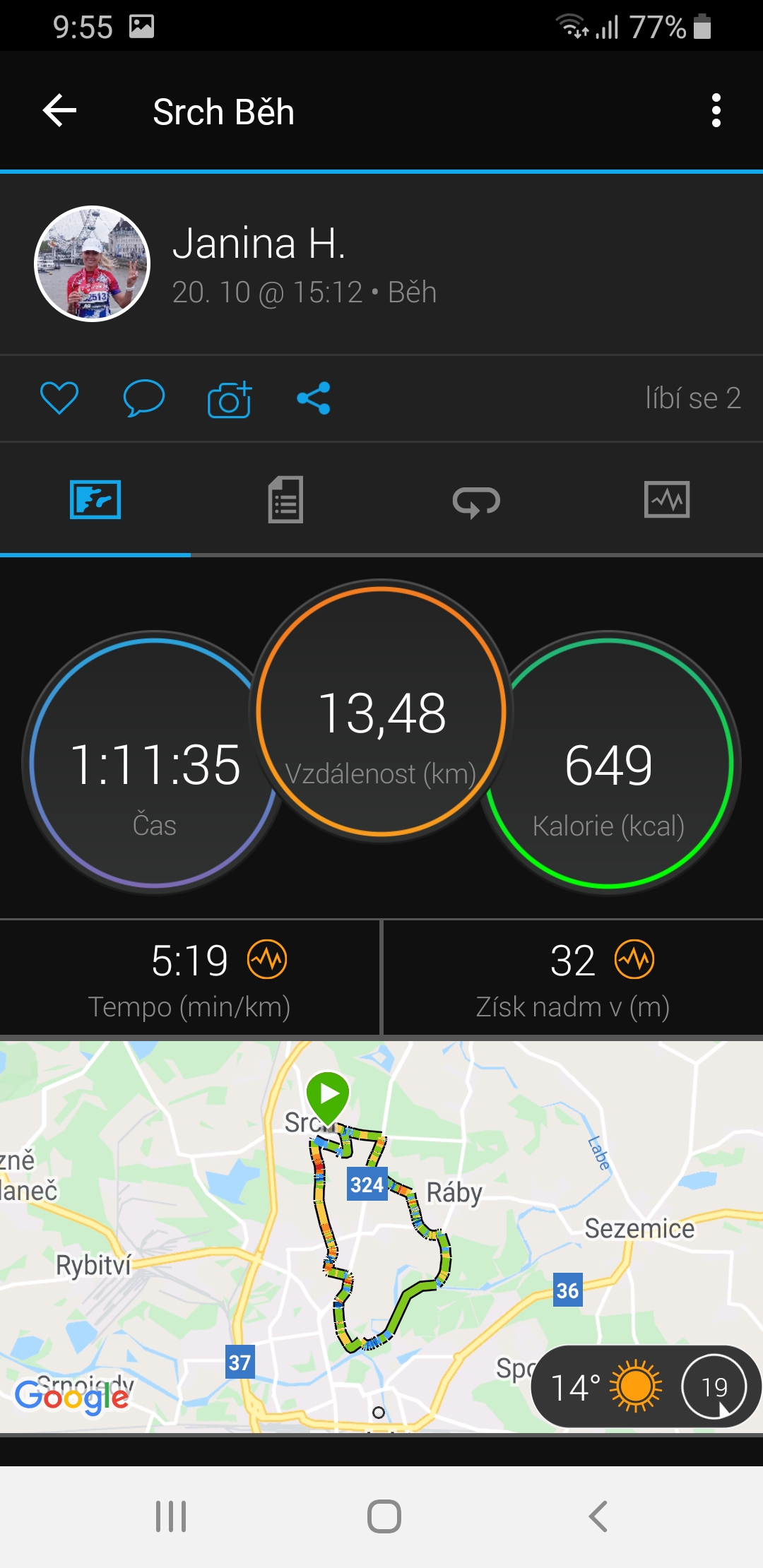
Task: Add a comment via speech bubble icon
Action: [144, 398]
